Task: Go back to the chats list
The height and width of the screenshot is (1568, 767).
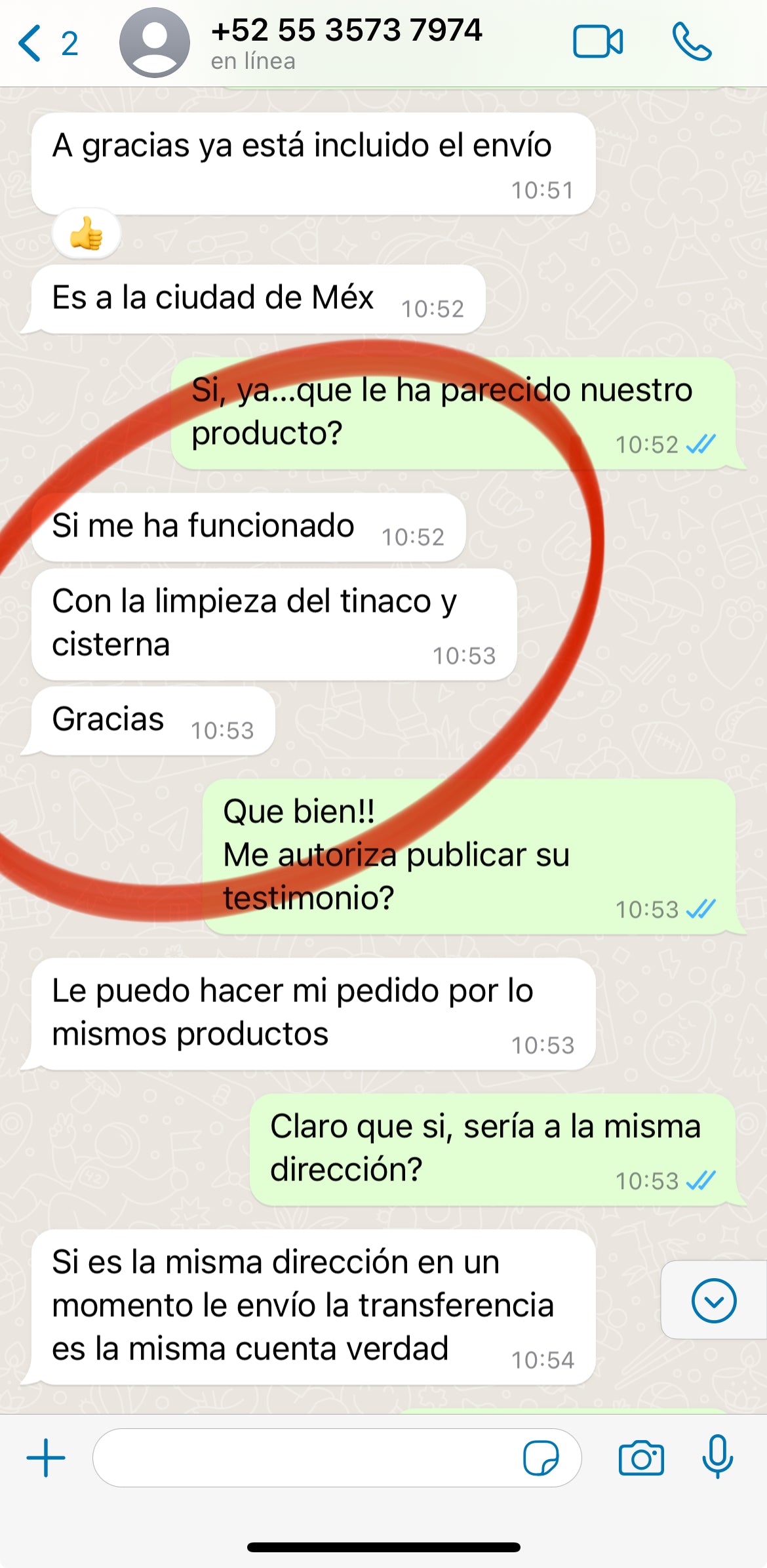Action: pos(46,43)
